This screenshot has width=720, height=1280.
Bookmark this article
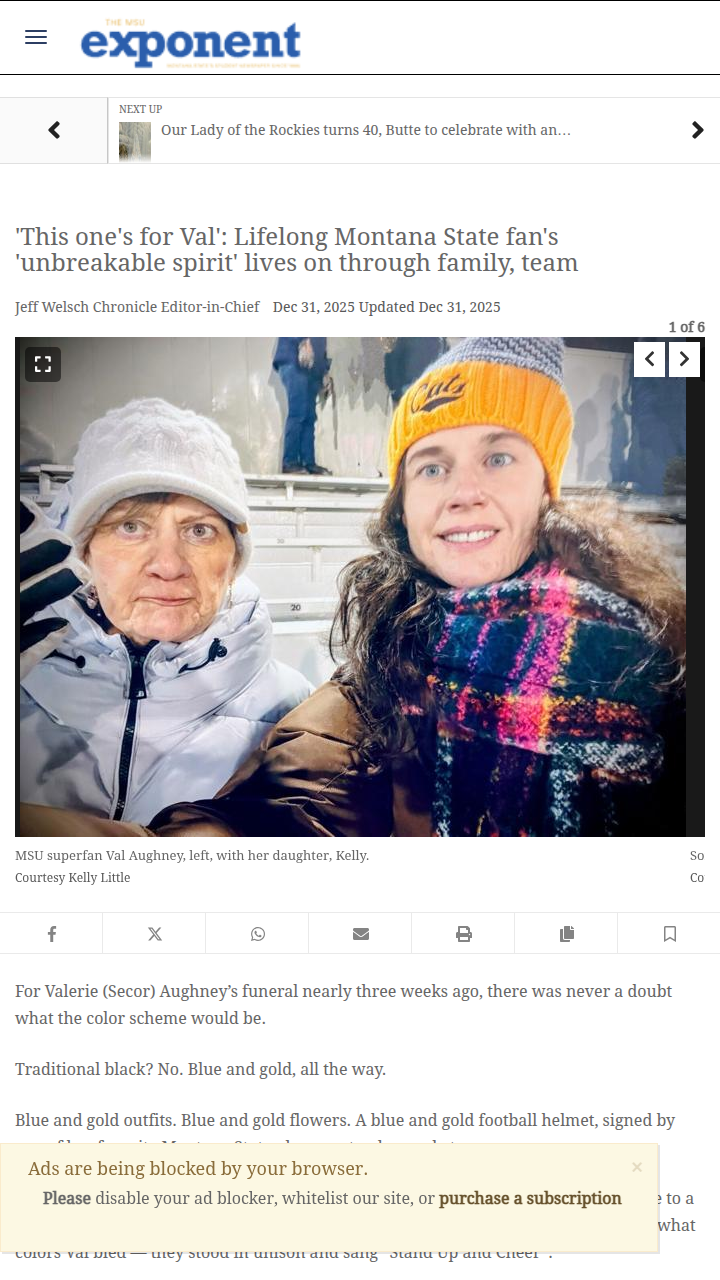[670, 934]
